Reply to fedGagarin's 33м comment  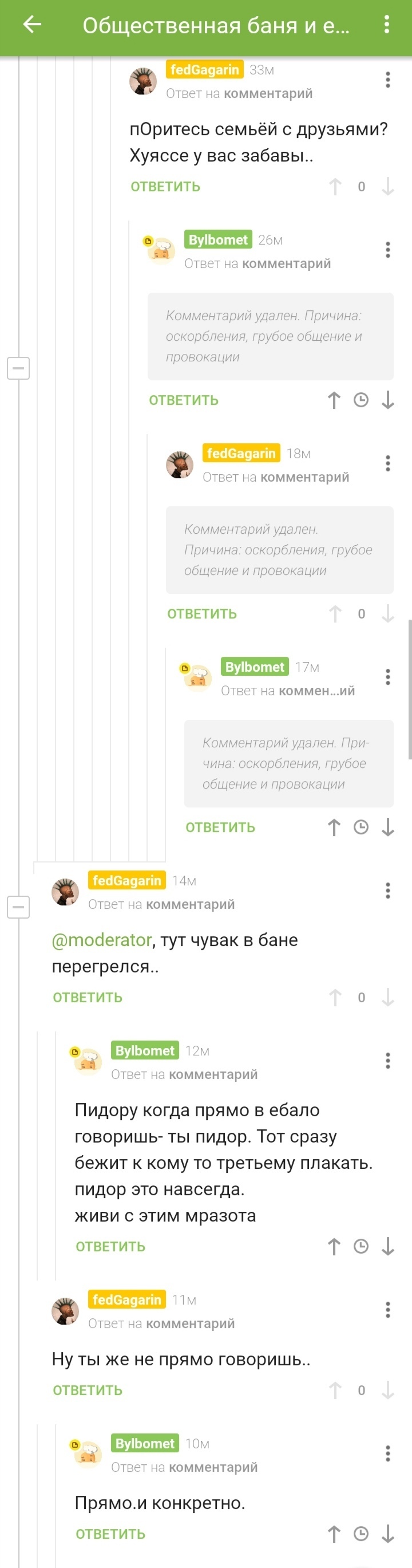(x=165, y=187)
